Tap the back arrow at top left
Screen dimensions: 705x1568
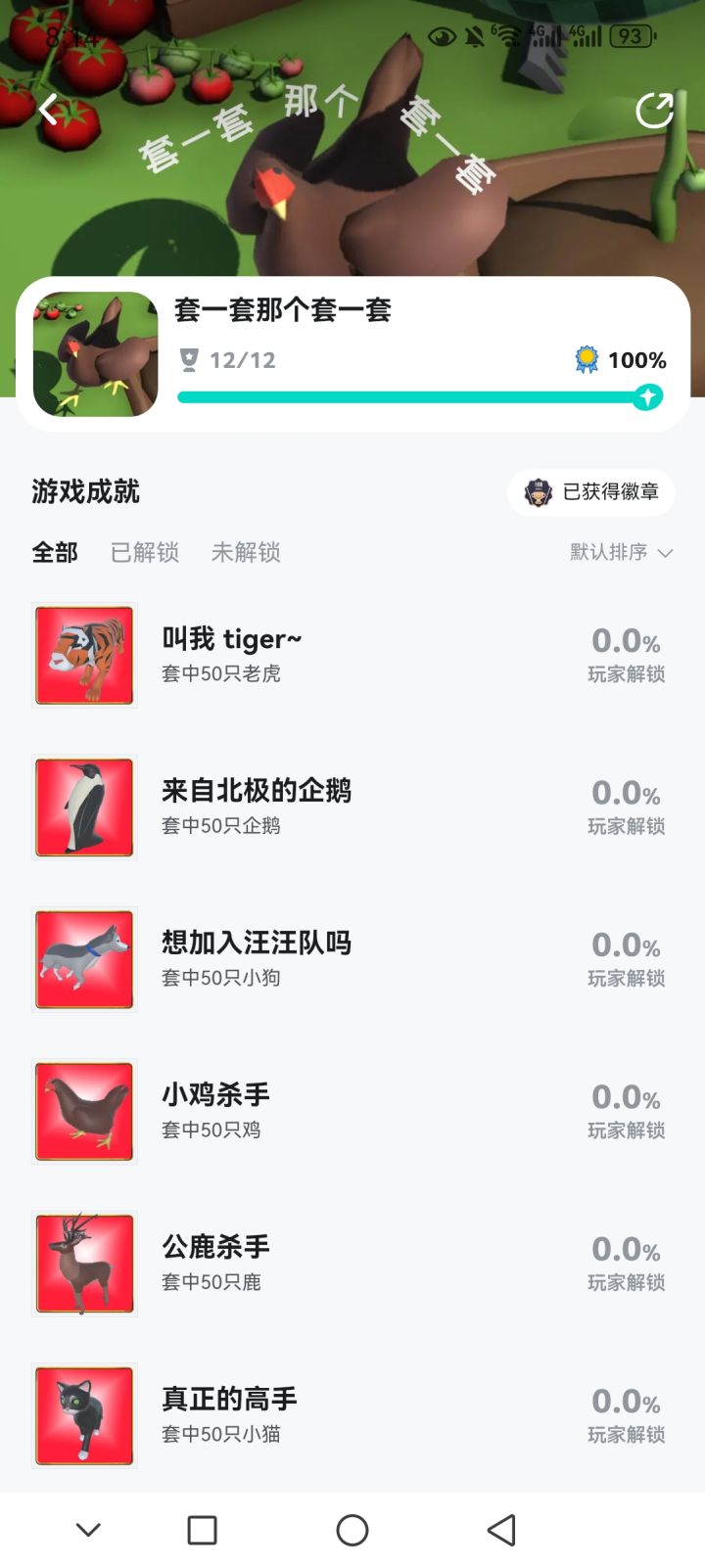(x=46, y=111)
